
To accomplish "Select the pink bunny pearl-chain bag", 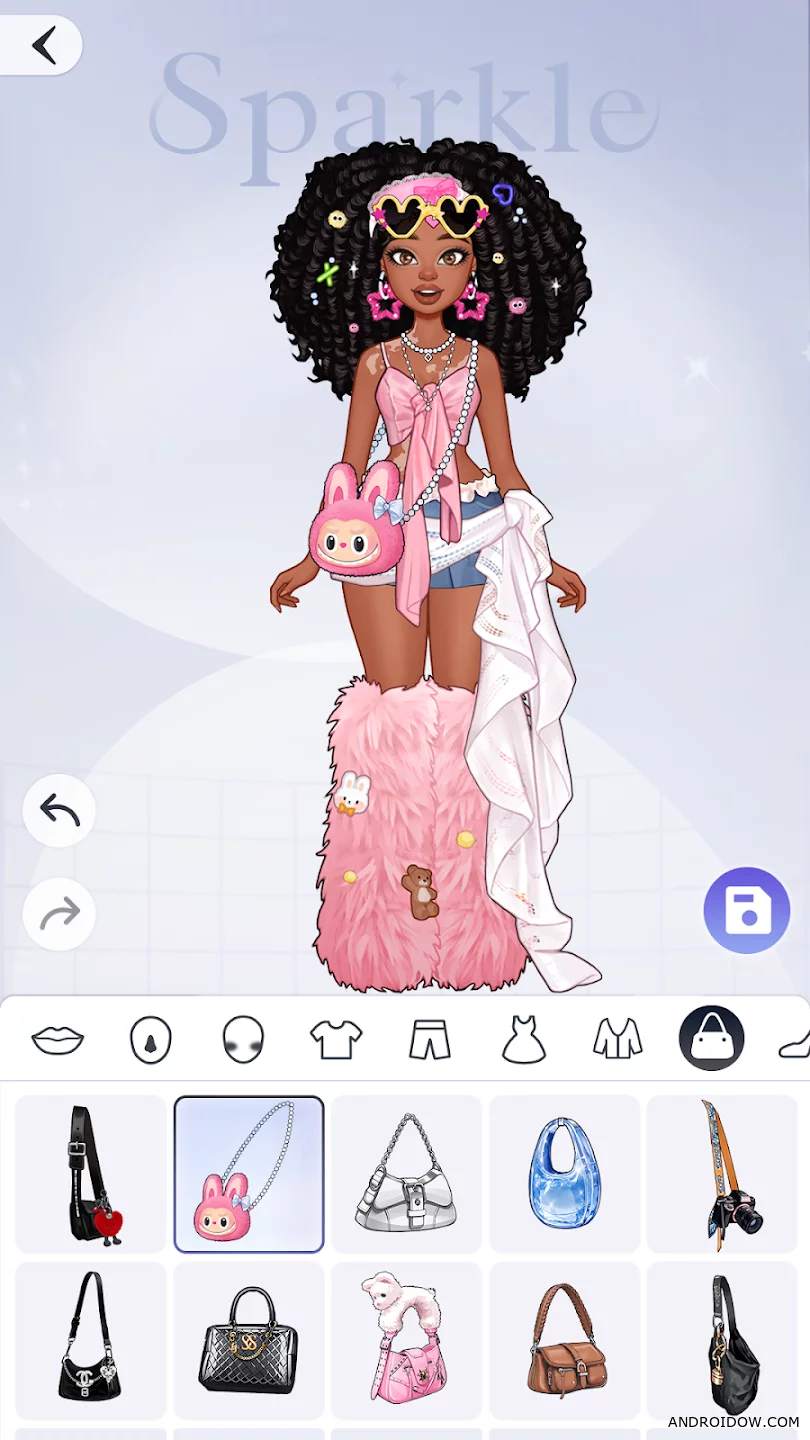I will click(249, 1174).
